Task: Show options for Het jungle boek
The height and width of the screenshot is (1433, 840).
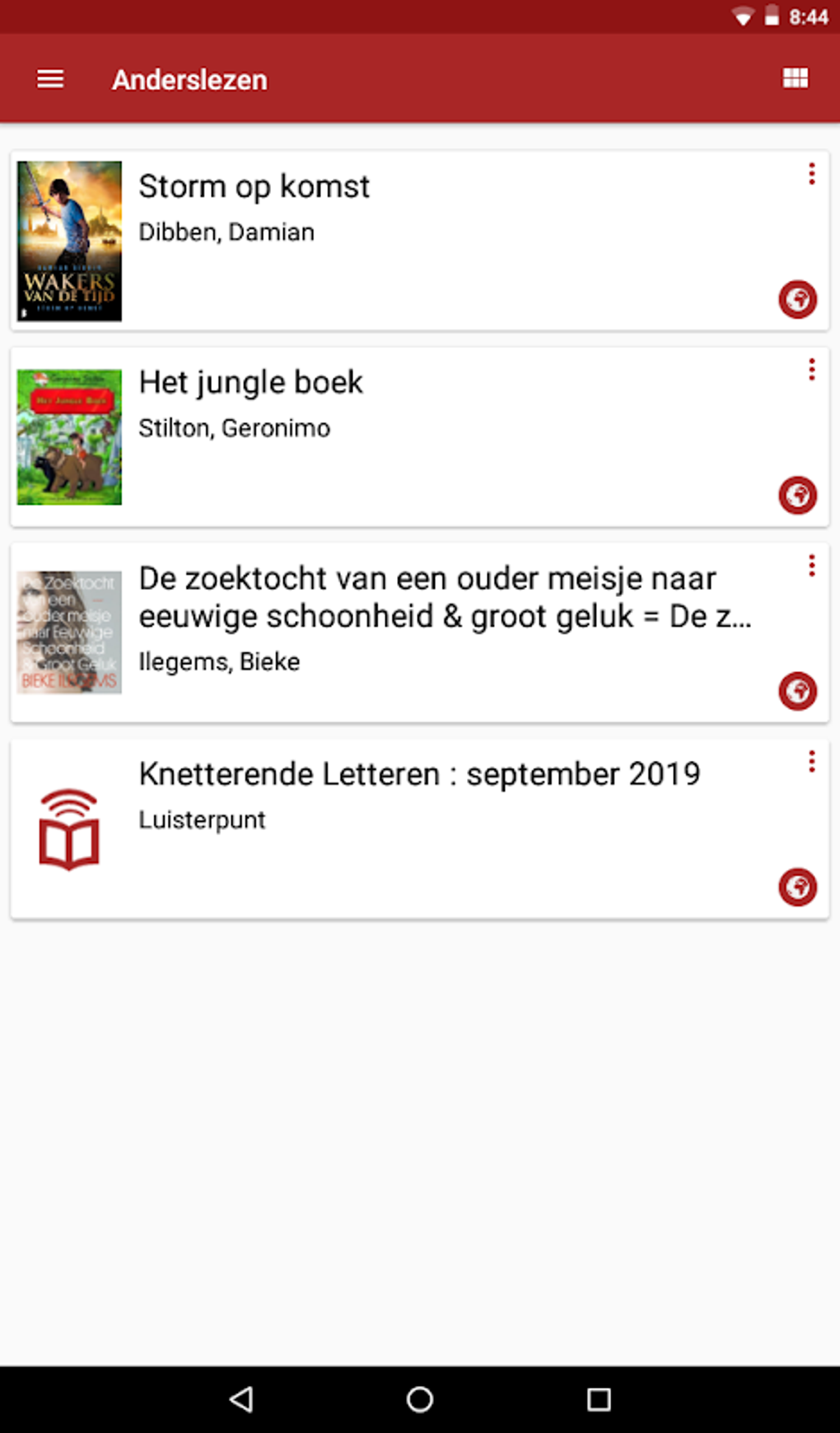Action: pyautogui.click(x=811, y=370)
